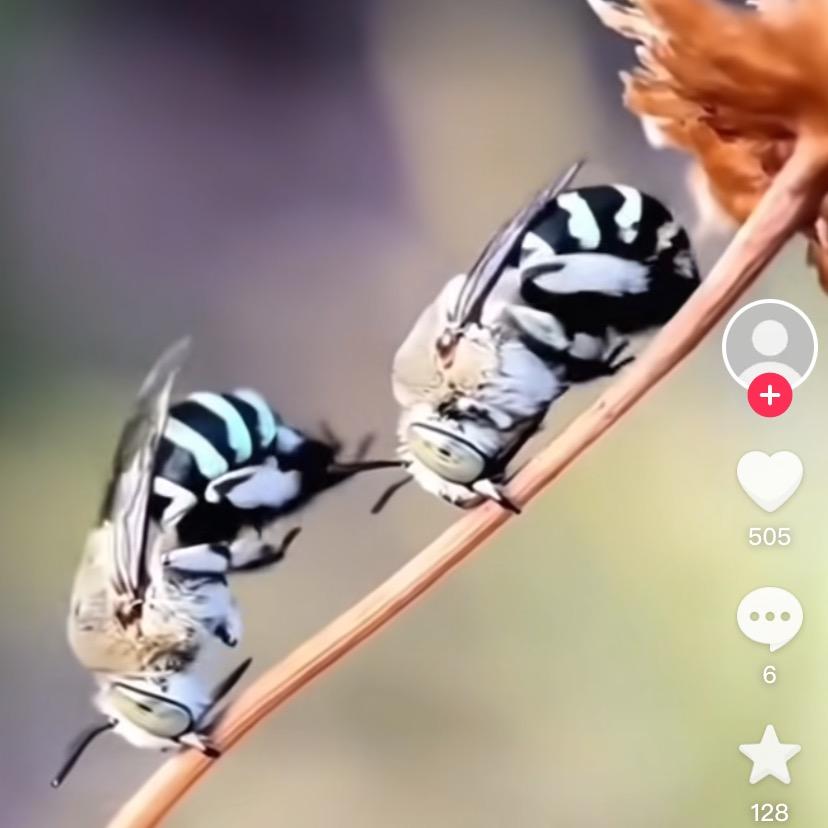Screen dimensions: 828x828
Task: Open the comments bubble
Action: coord(769,618)
